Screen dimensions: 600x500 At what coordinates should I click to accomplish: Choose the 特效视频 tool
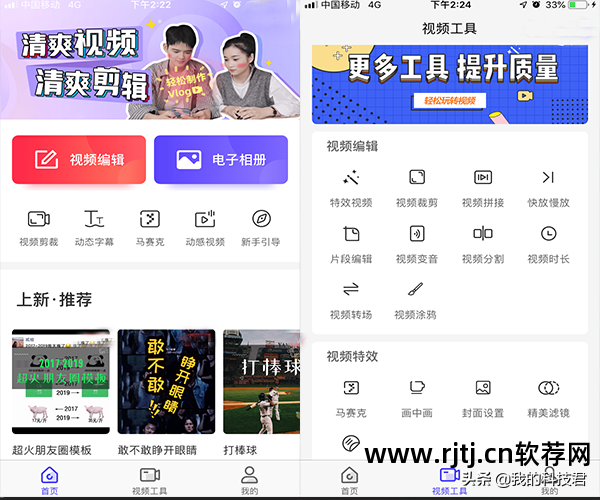coord(351,186)
